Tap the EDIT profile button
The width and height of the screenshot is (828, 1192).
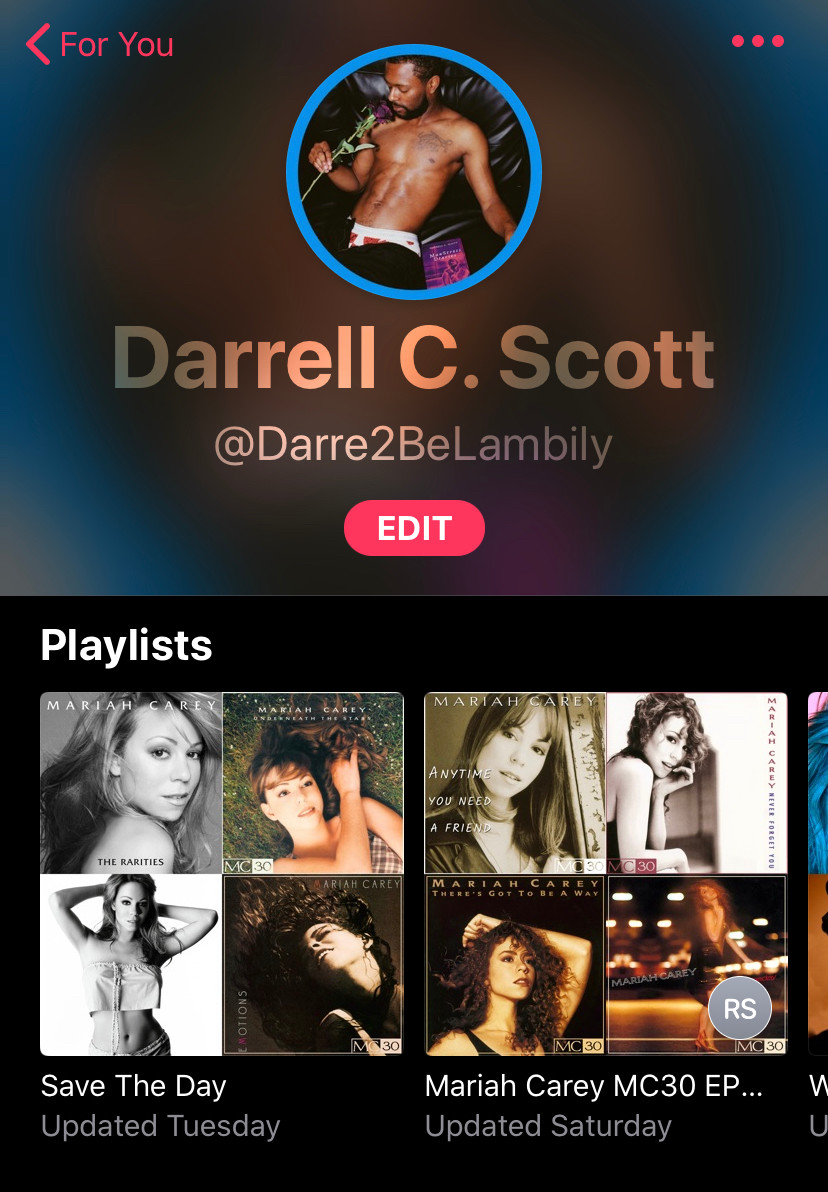414,528
